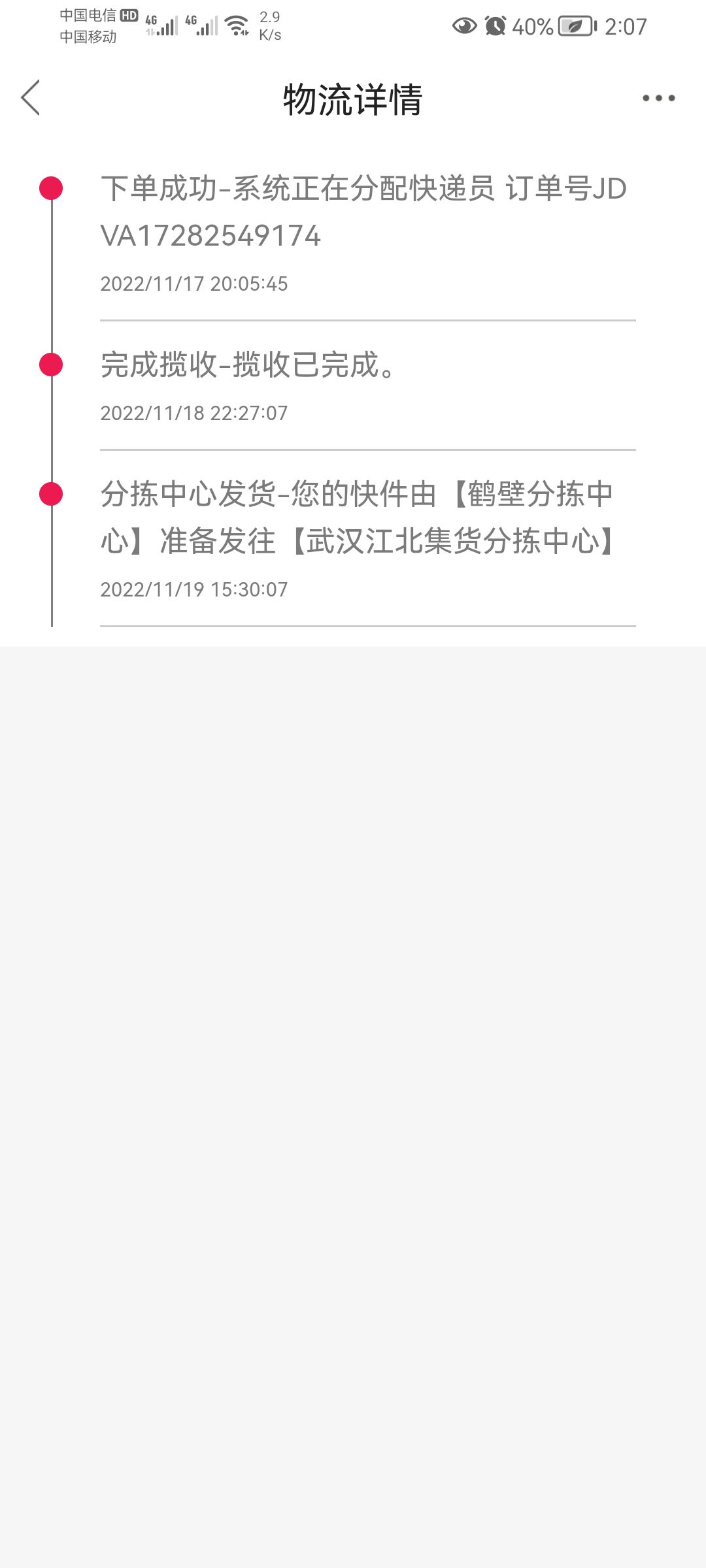Go back from the 物流详情 page
706x1568 pixels.
pos(31,98)
